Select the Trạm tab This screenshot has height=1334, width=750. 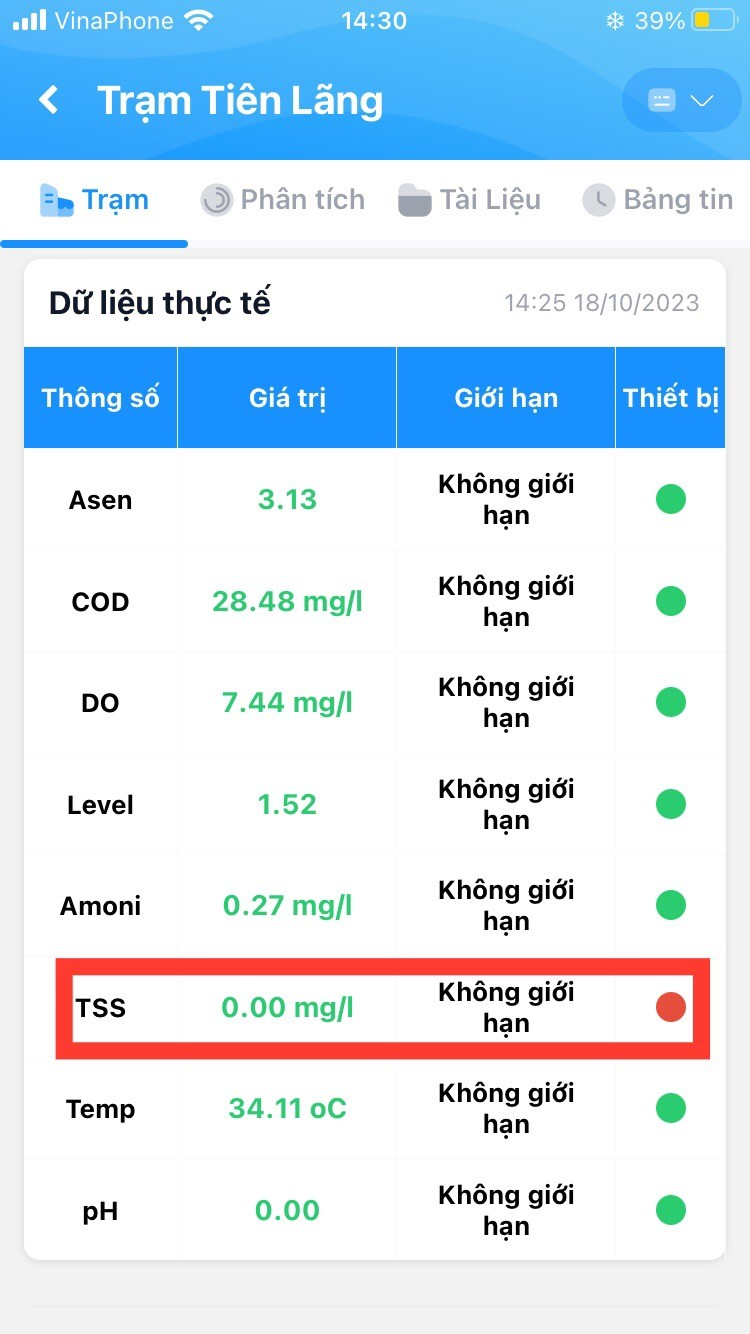[94, 200]
